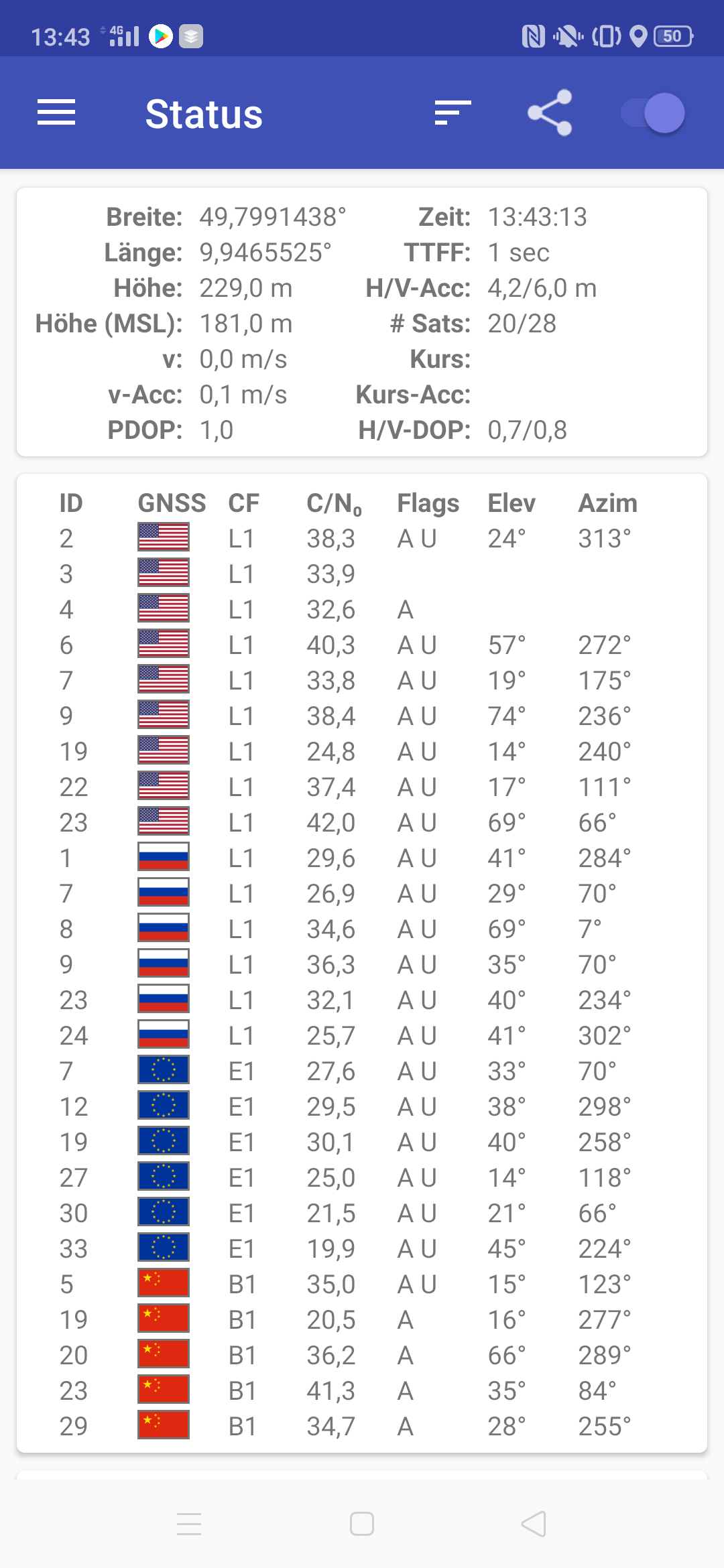Open the hamburger navigation drawer

[x=56, y=113]
